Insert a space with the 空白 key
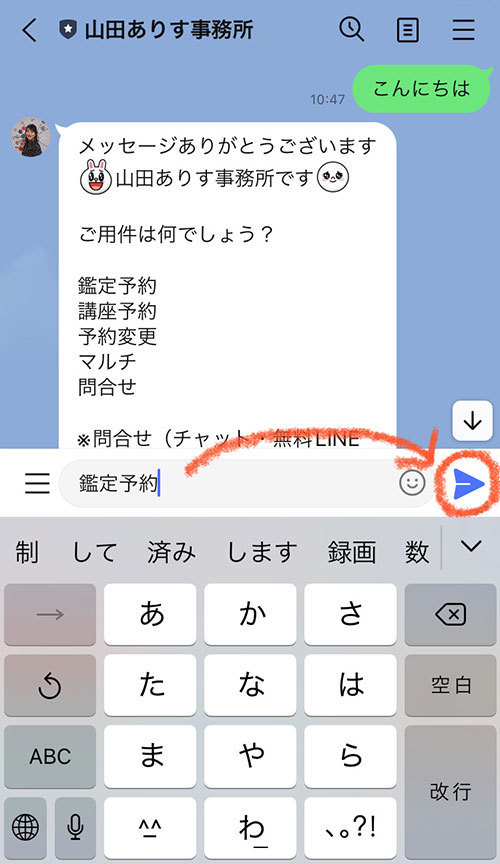500x864 pixels. (450, 685)
